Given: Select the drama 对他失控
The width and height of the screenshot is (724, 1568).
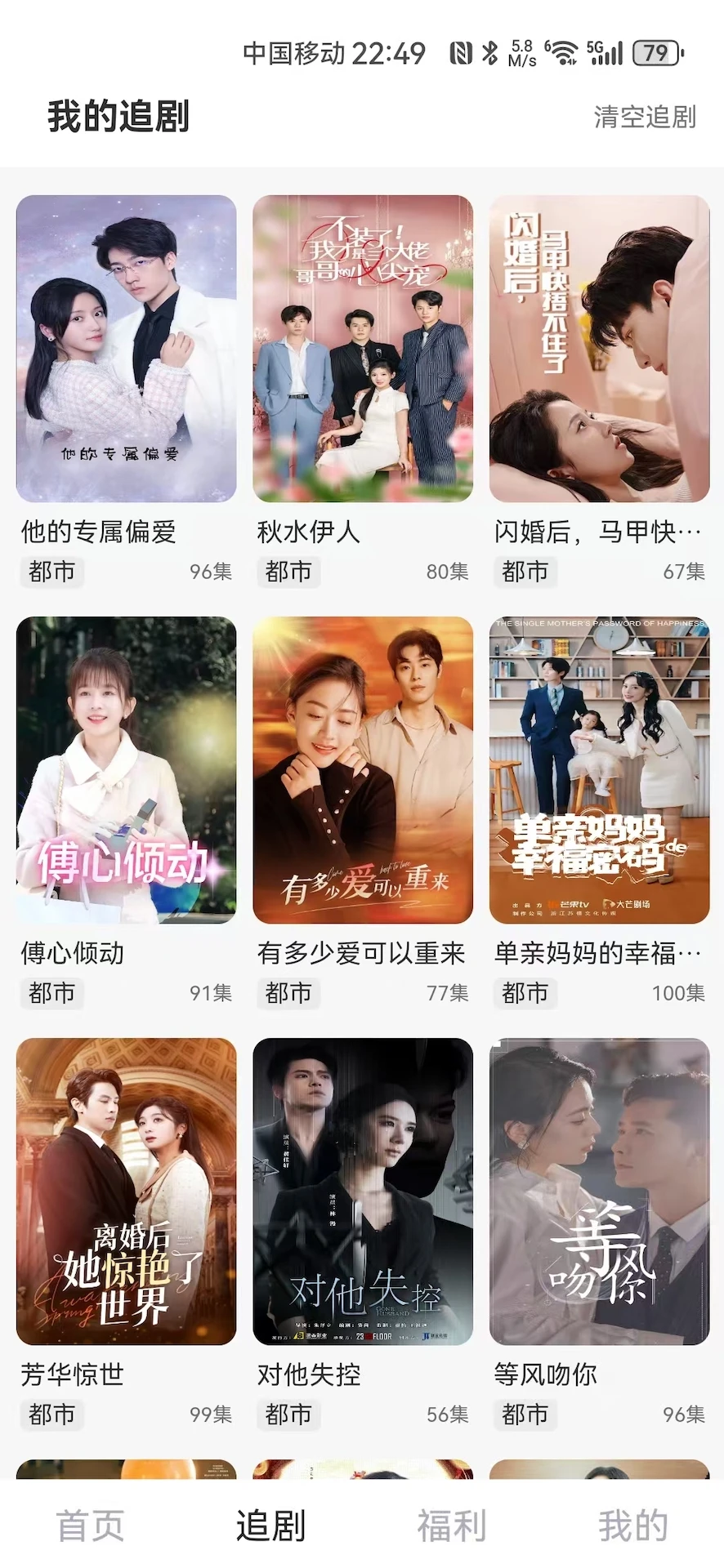Looking at the screenshot, I should [x=362, y=1192].
